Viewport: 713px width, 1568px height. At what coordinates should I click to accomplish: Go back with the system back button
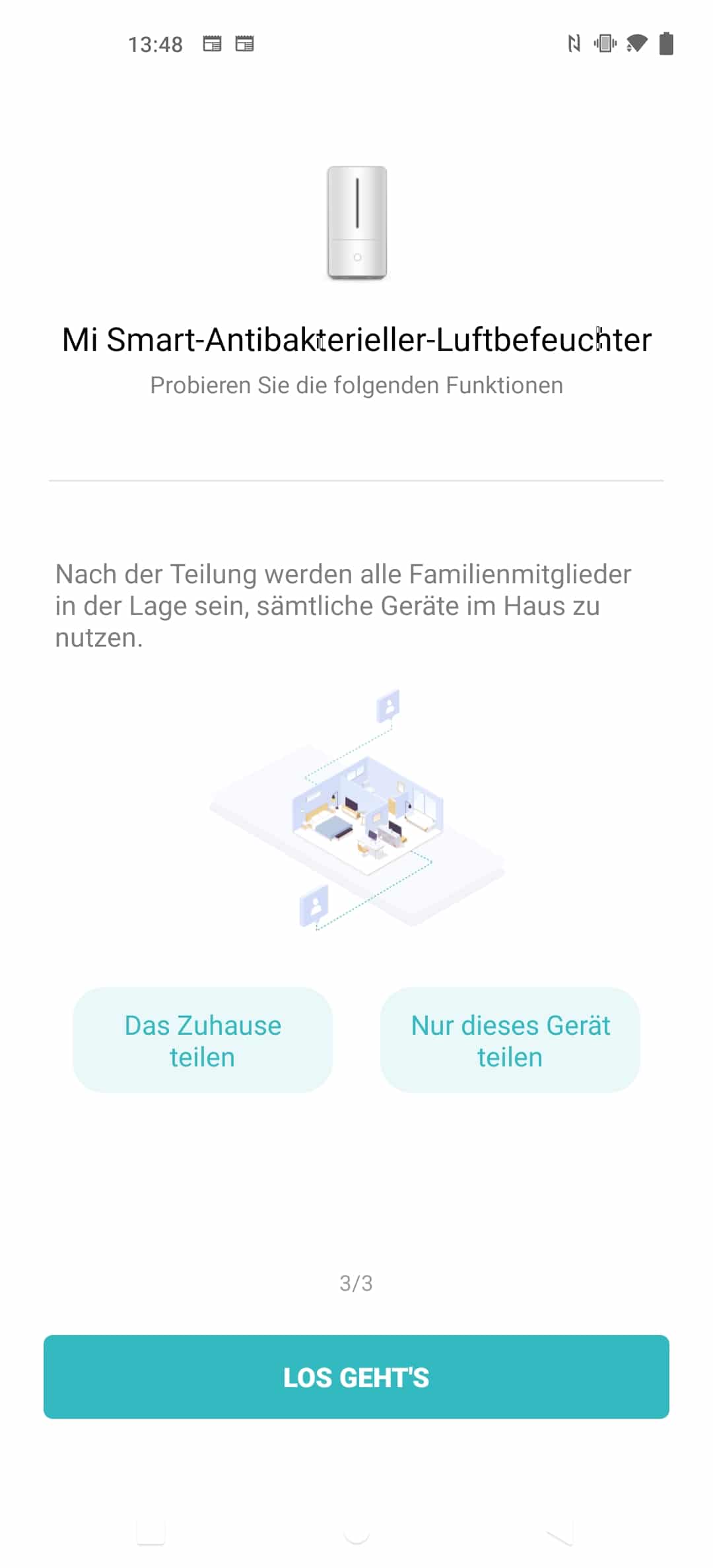click(559, 1532)
